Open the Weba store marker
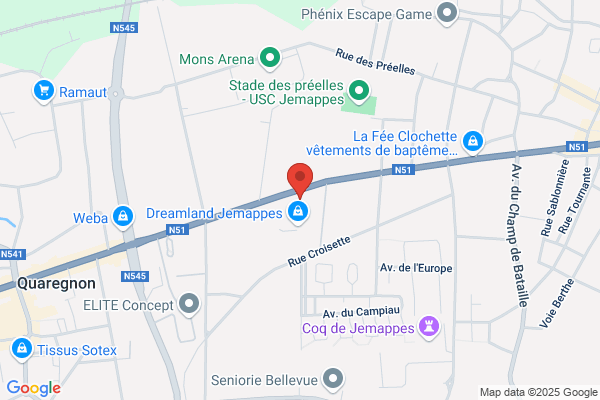Screen dimensions: 600x400 coord(123,217)
